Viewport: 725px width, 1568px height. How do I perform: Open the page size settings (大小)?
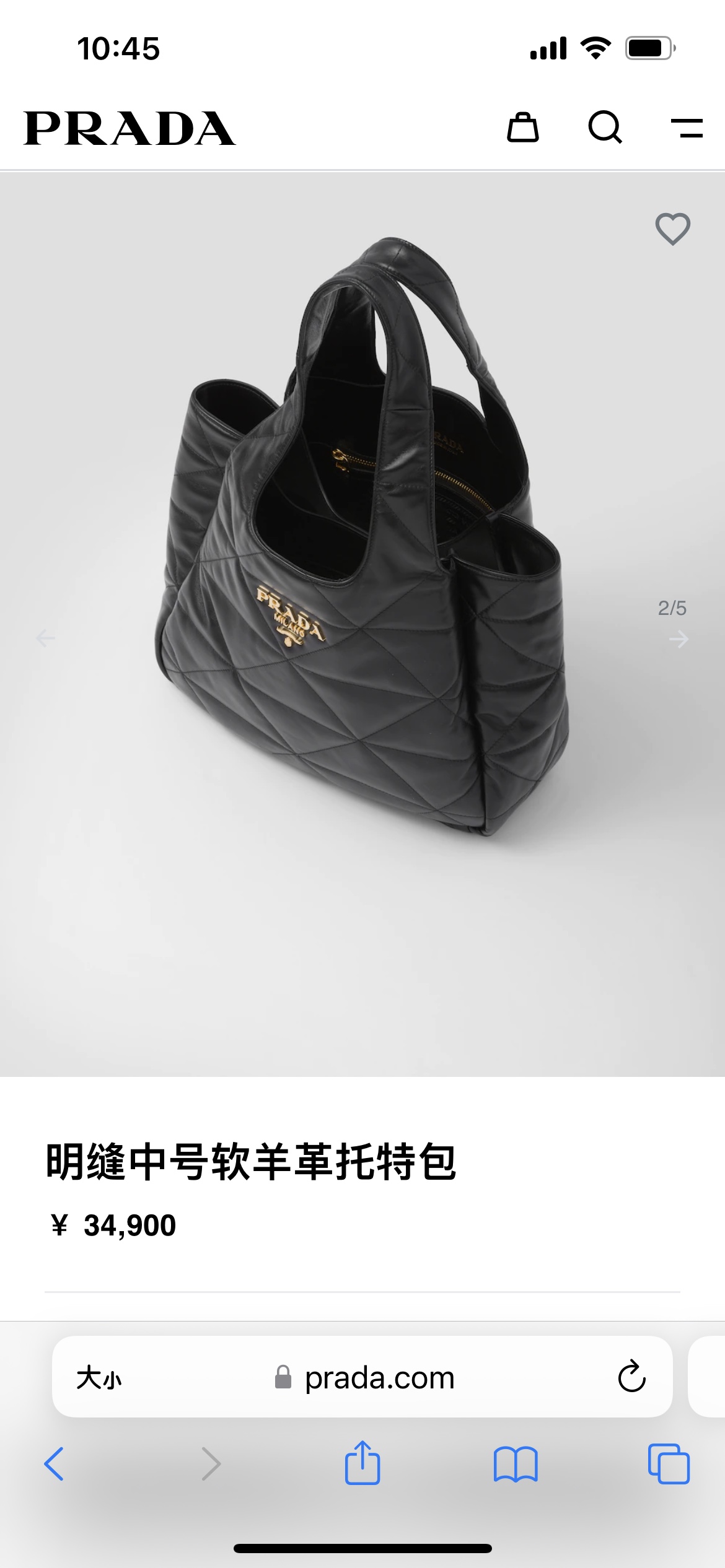[99, 1378]
